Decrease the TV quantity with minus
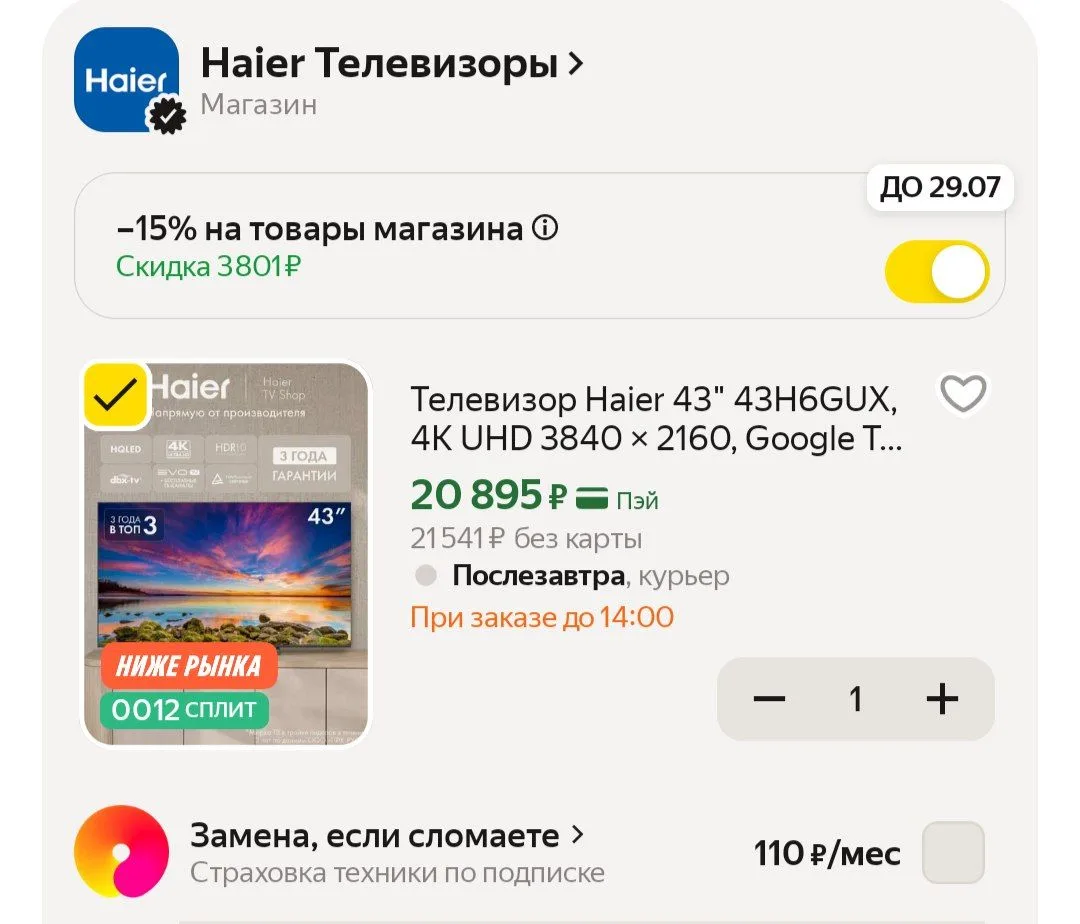Viewport: 1080px width, 924px height. [x=769, y=699]
